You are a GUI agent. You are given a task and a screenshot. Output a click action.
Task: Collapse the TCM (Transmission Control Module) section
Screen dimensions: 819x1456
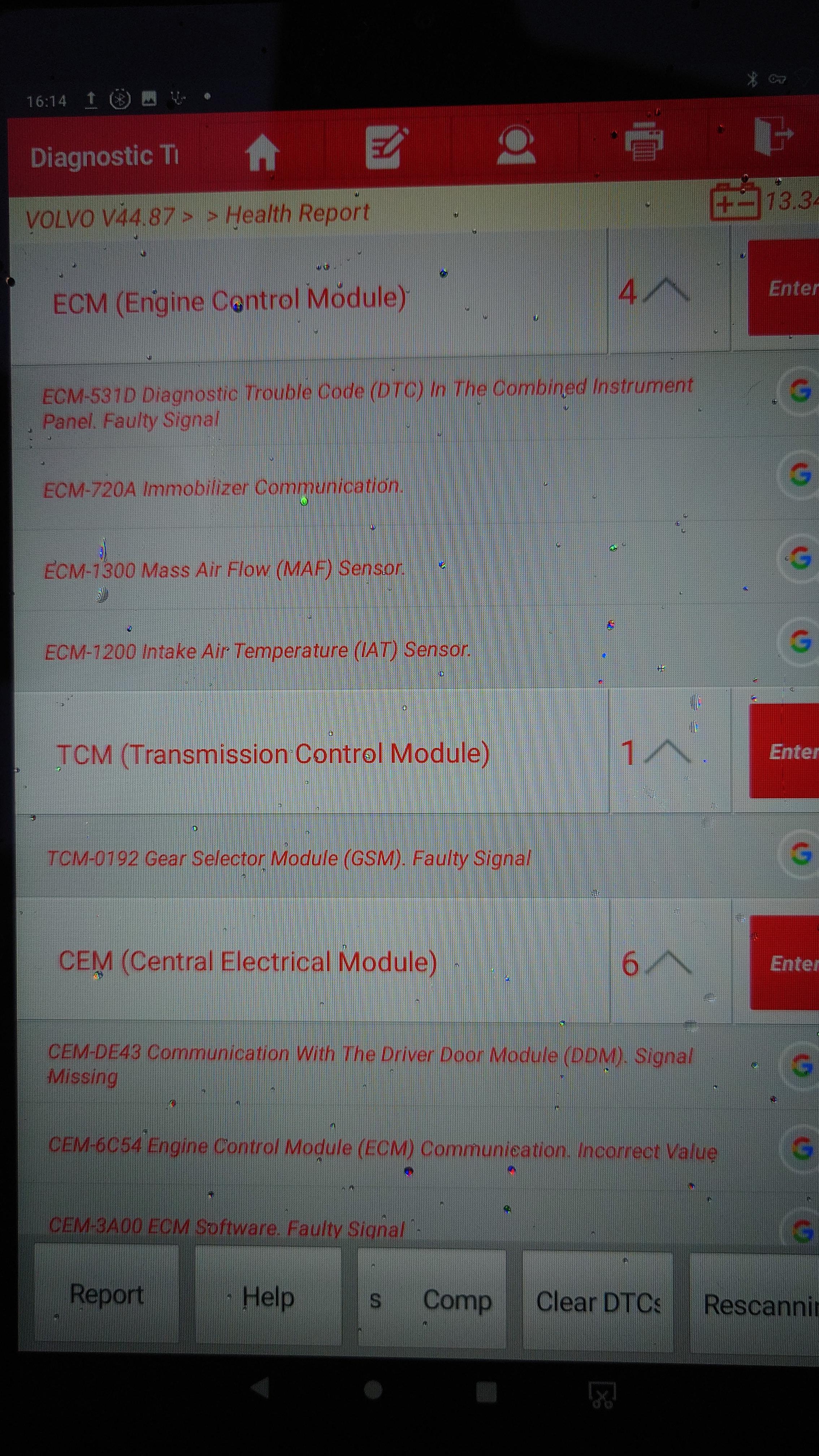668,752
